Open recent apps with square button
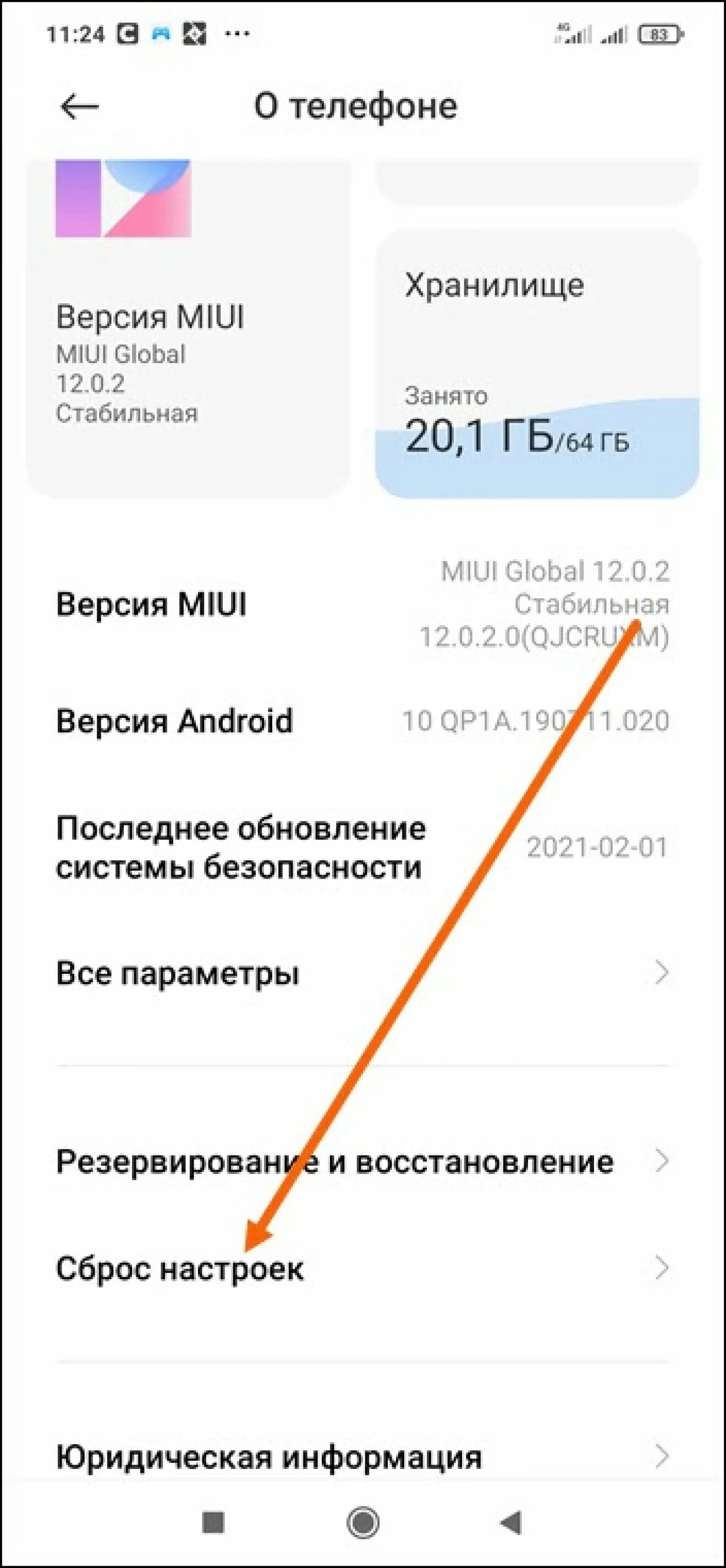The image size is (726, 1568). coord(213,1522)
